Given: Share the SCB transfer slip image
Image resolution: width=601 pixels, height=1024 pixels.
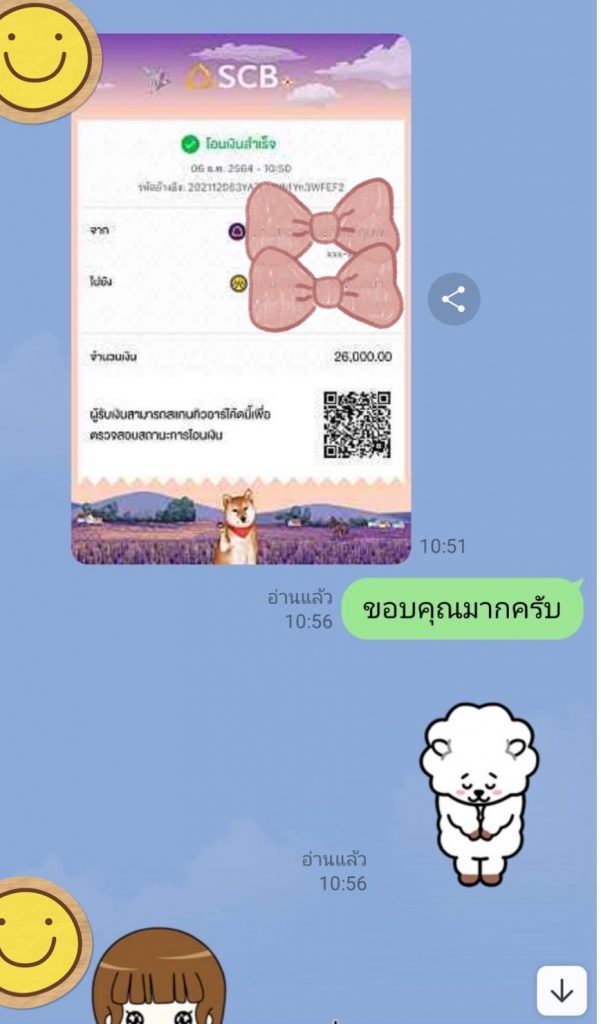Looking at the screenshot, I should click(454, 299).
